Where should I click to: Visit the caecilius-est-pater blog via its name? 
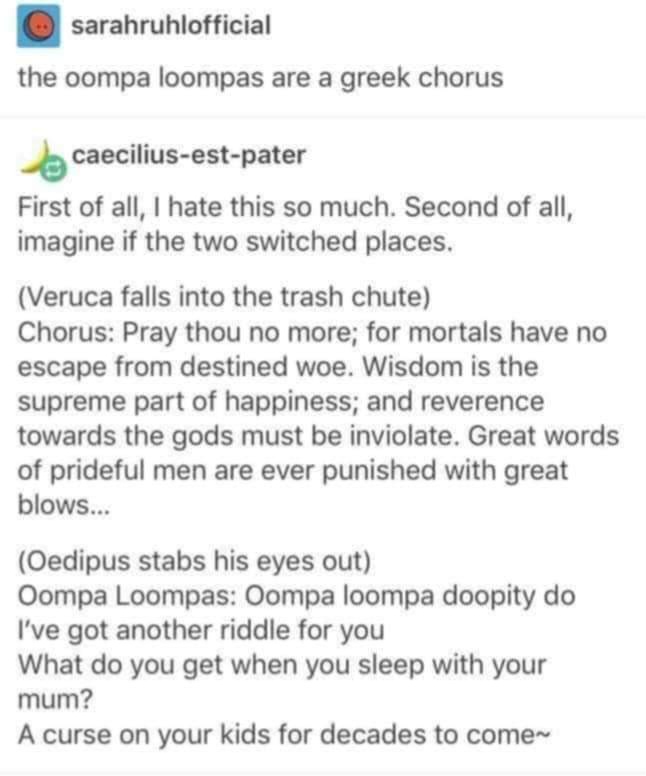[189, 155]
